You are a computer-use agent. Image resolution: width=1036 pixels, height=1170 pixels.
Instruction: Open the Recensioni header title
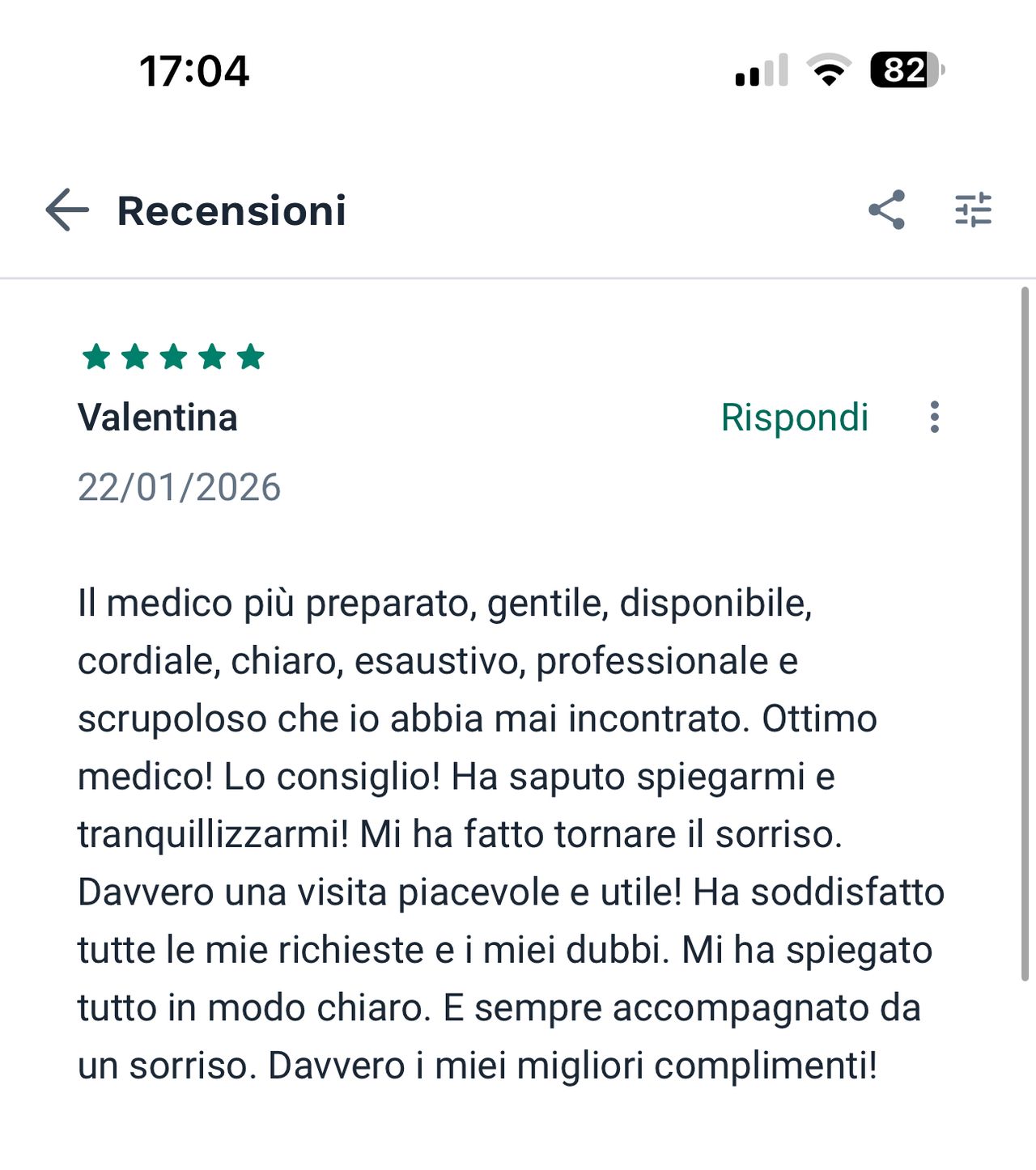pos(232,210)
